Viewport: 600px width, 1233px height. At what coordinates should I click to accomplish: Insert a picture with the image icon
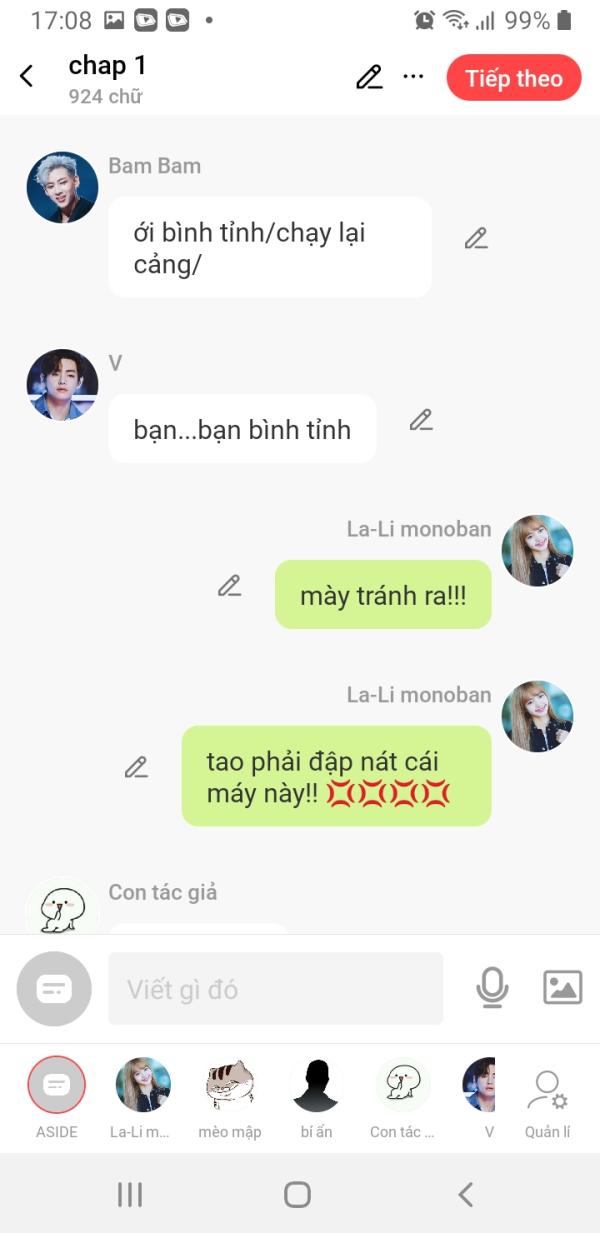pyautogui.click(x=562, y=988)
